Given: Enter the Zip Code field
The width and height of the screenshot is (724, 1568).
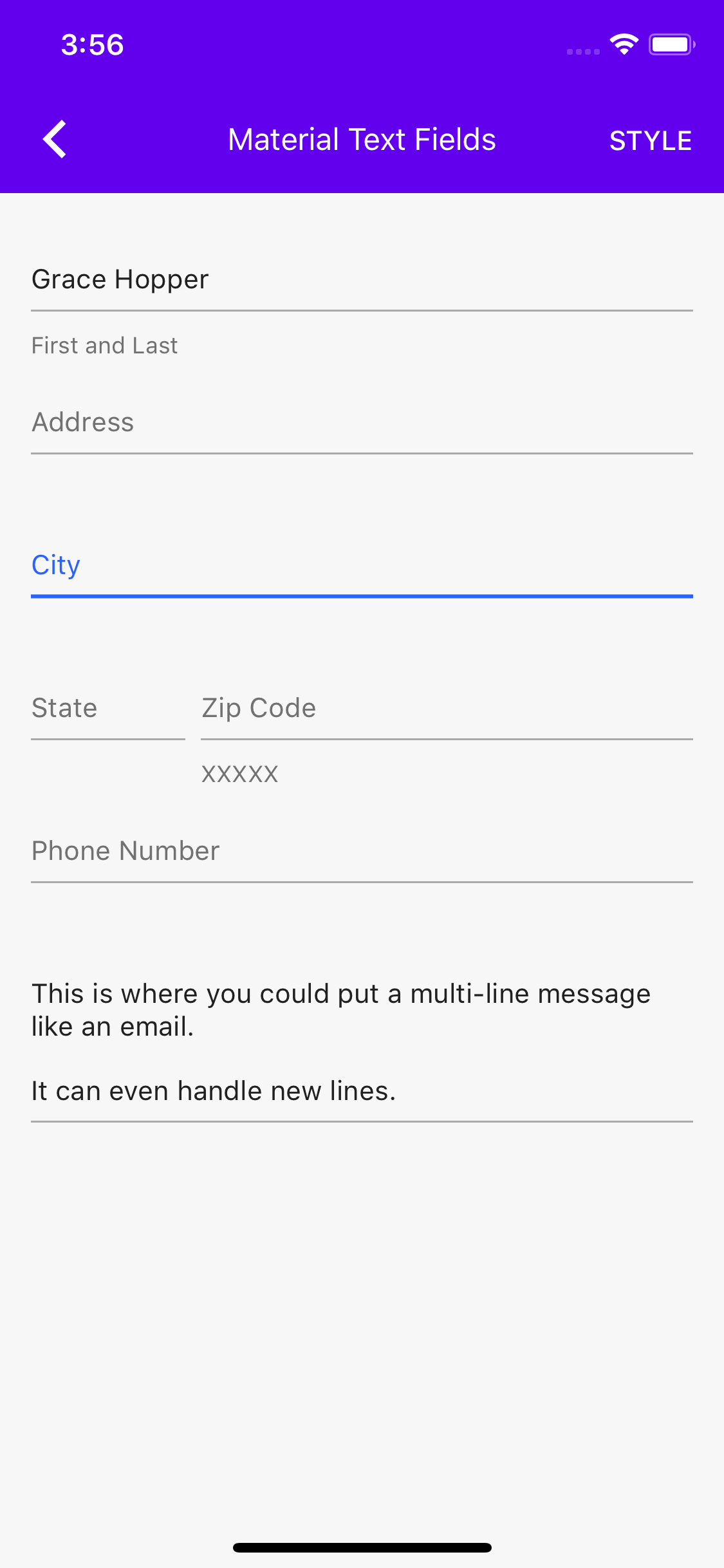Looking at the screenshot, I should 446,709.
